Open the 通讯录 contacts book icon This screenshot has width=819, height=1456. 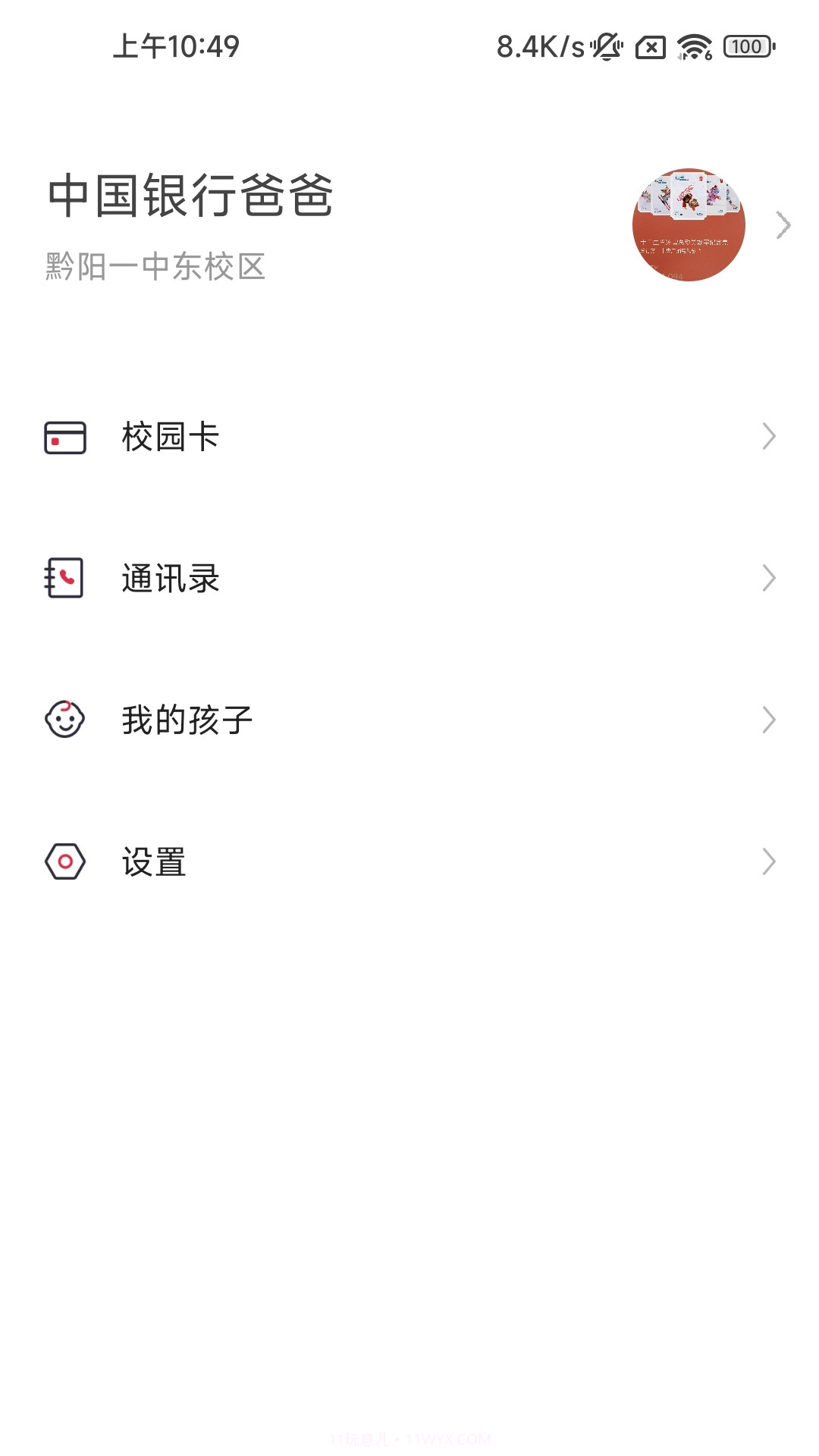click(65, 579)
